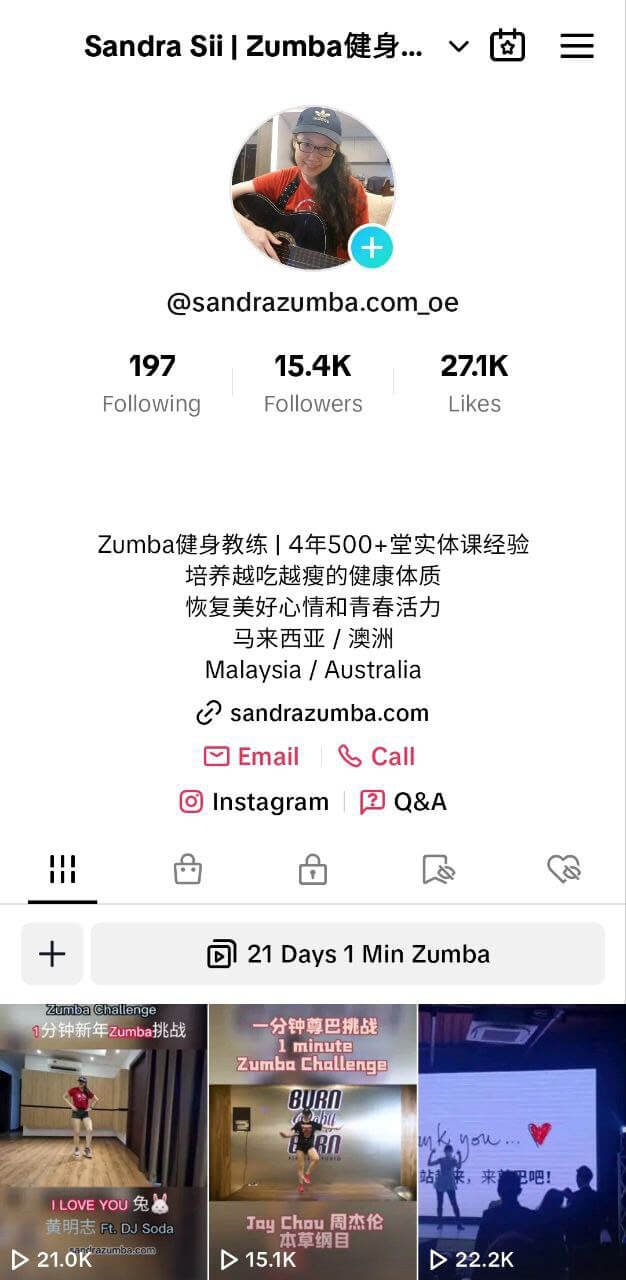The height and width of the screenshot is (1280, 626).
Task: Open the calendar star icon
Action: click(507, 46)
